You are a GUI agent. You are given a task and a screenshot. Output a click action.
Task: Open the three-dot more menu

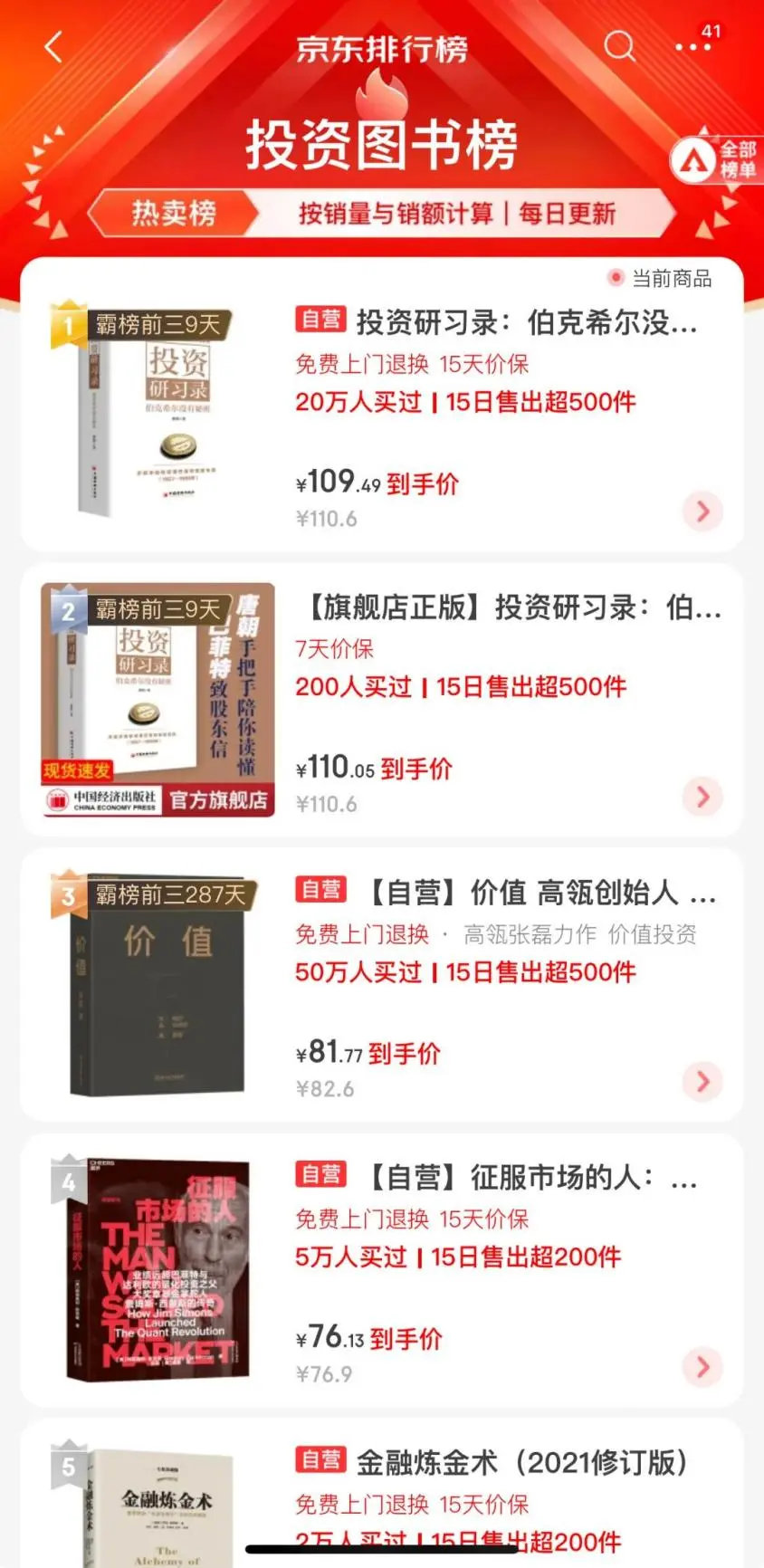point(692,47)
